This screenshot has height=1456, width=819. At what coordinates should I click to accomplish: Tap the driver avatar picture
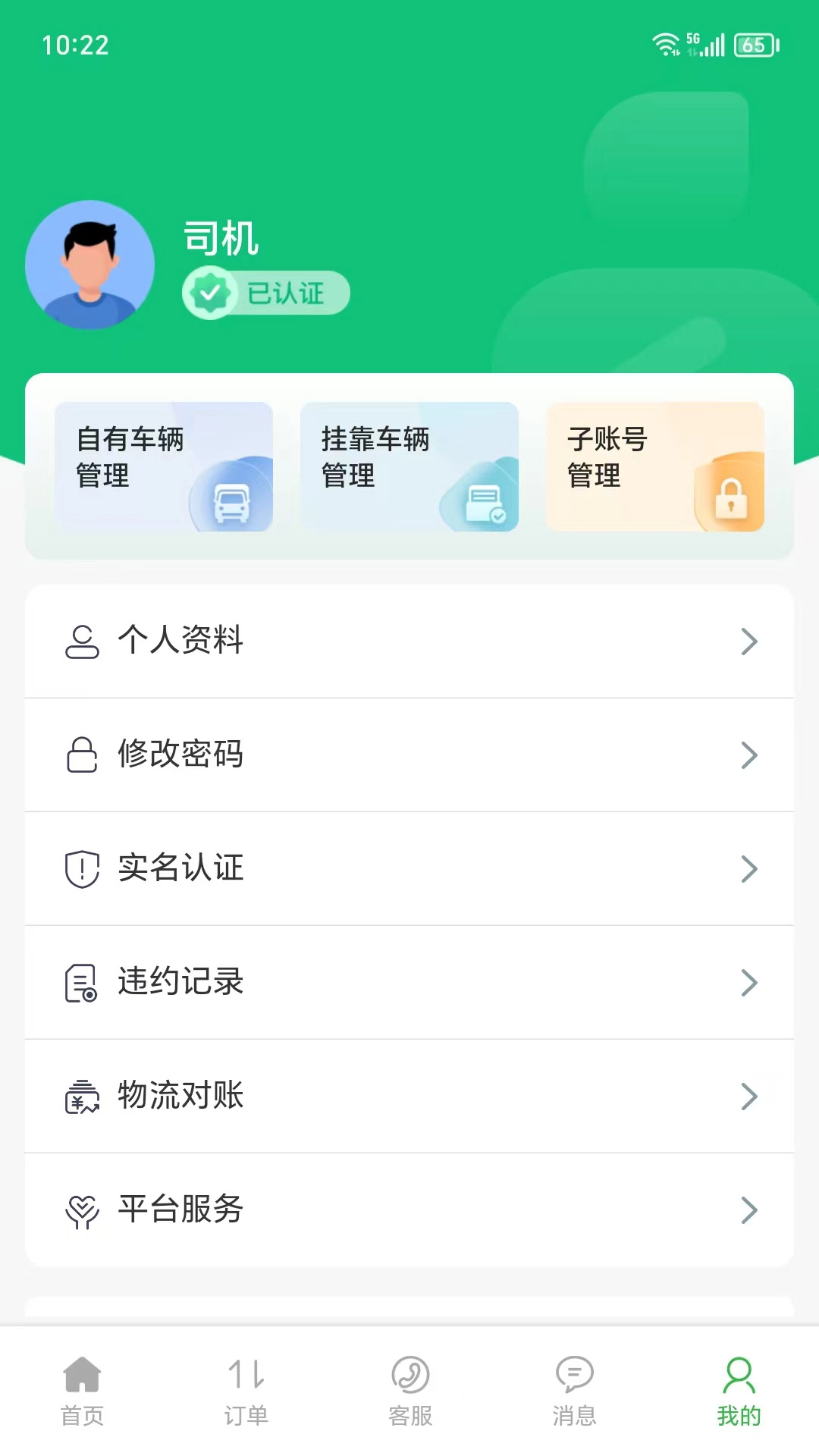coord(89,264)
